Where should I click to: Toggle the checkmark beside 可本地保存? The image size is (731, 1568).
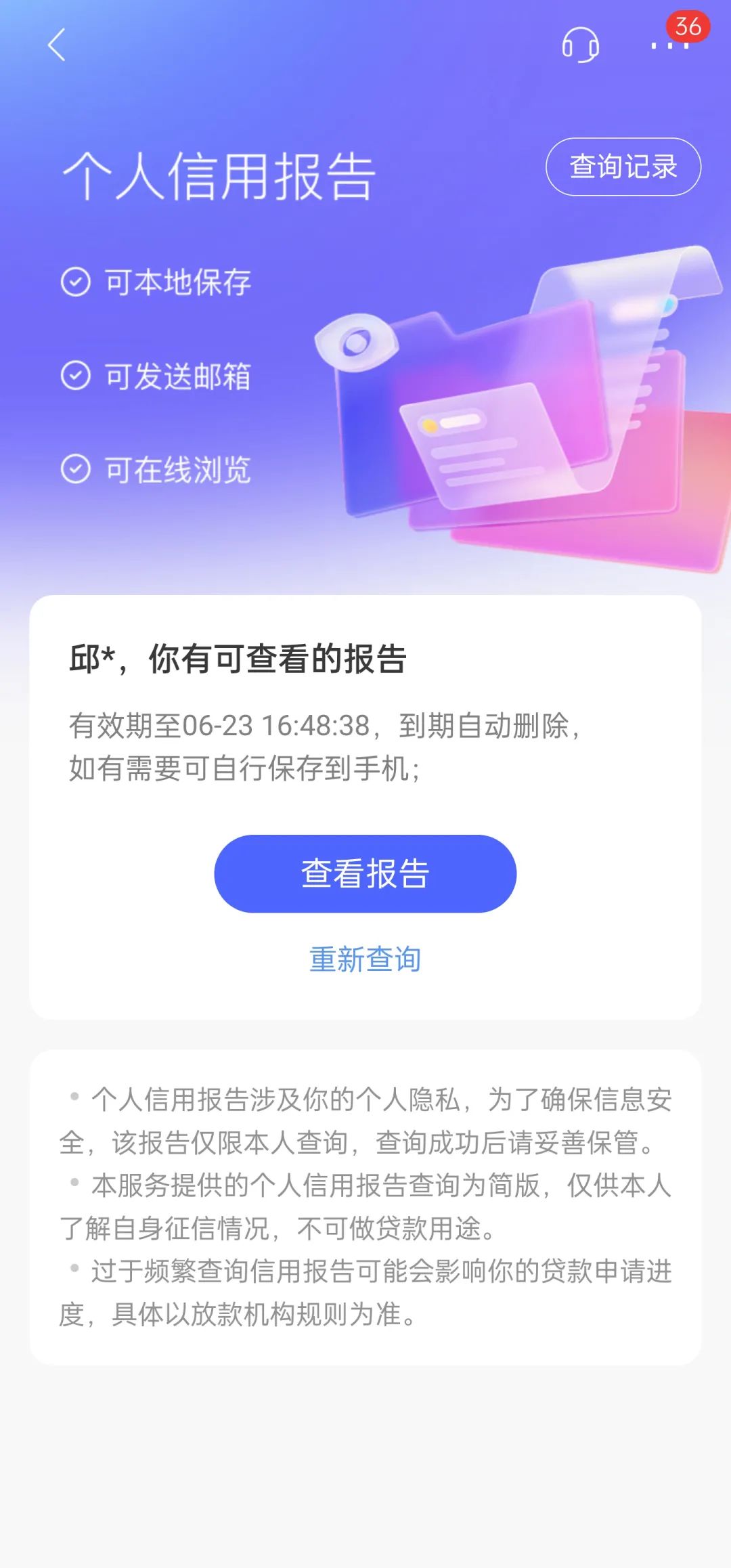76,282
